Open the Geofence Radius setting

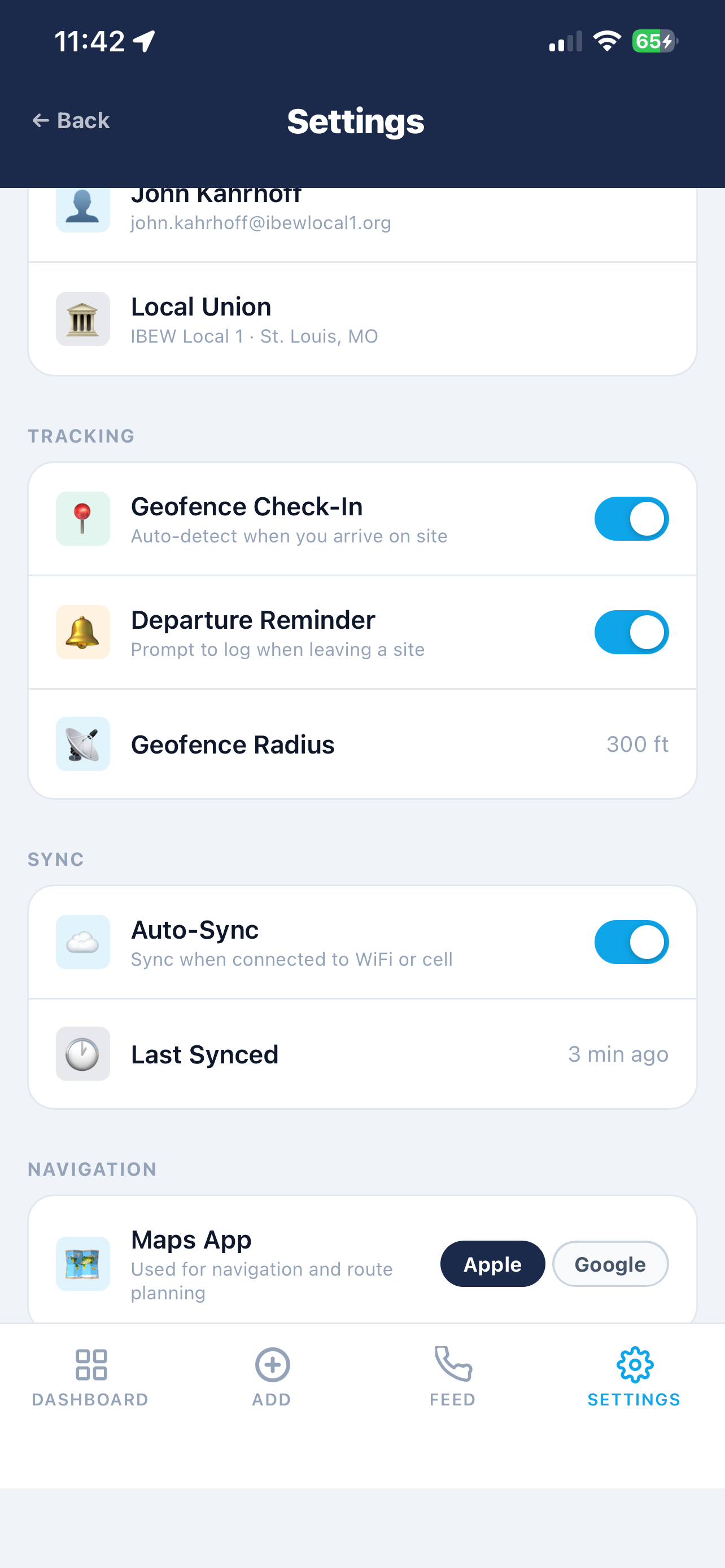coord(362,744)
